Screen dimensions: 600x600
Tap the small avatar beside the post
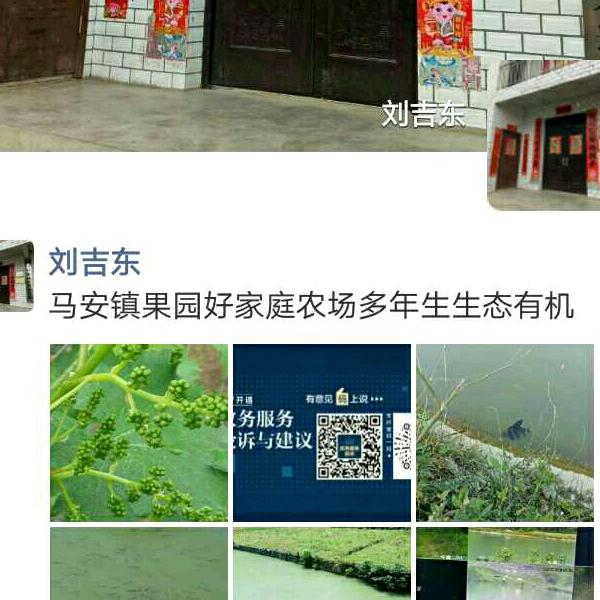(x=17, y=275)
